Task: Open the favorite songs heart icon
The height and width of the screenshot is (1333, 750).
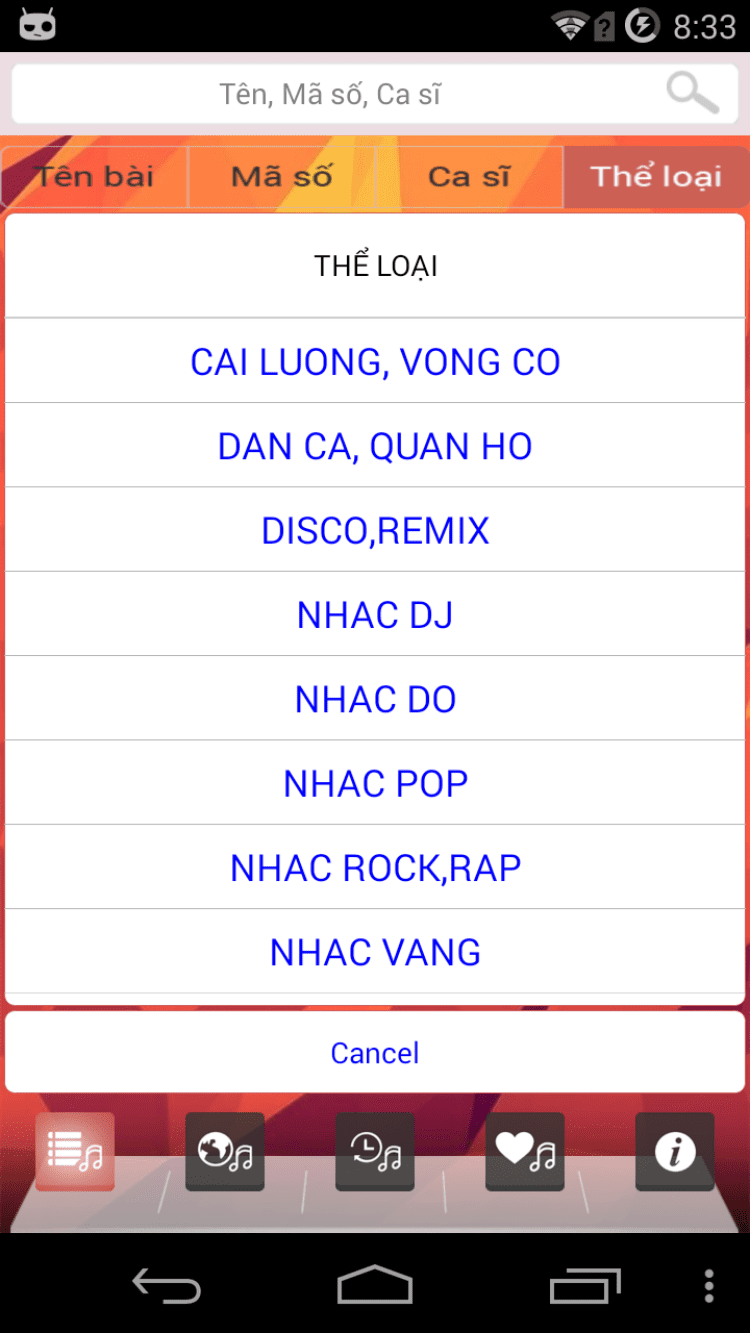Action: (525, 1151)
